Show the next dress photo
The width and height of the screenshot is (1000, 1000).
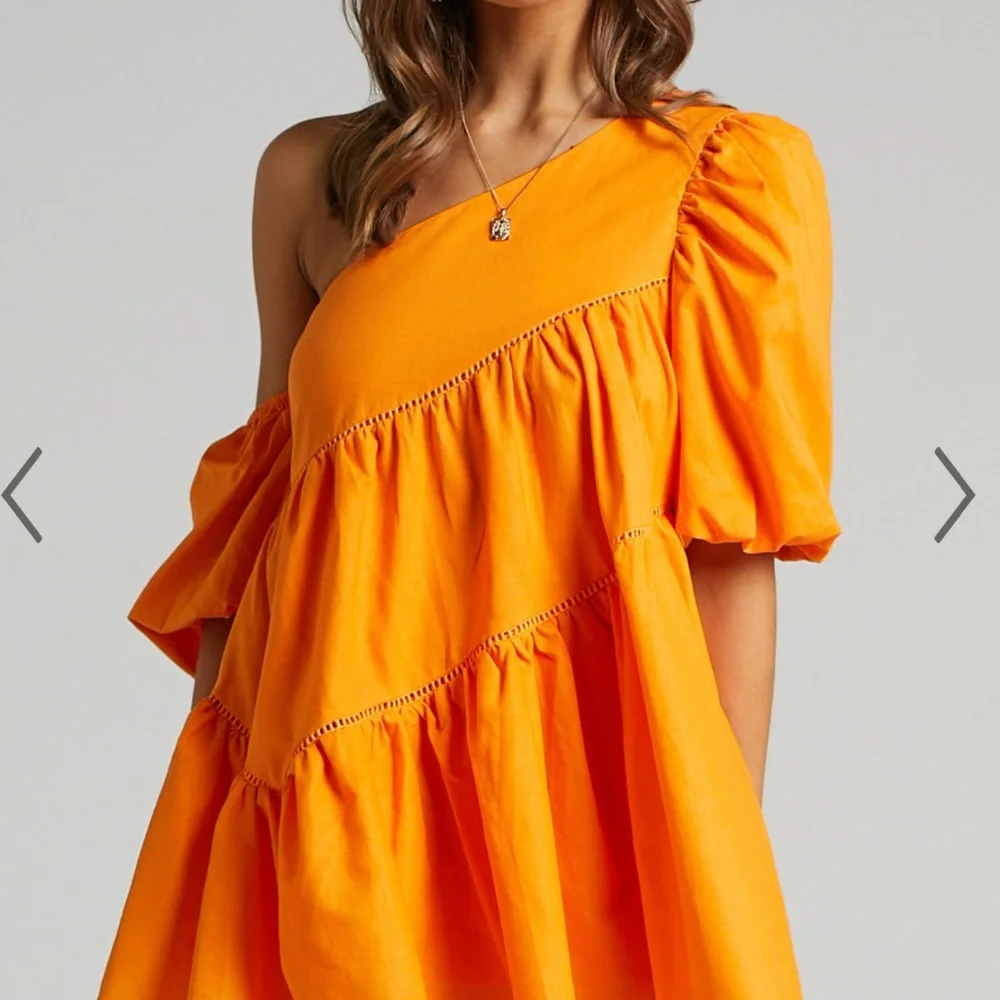(953, 495)
